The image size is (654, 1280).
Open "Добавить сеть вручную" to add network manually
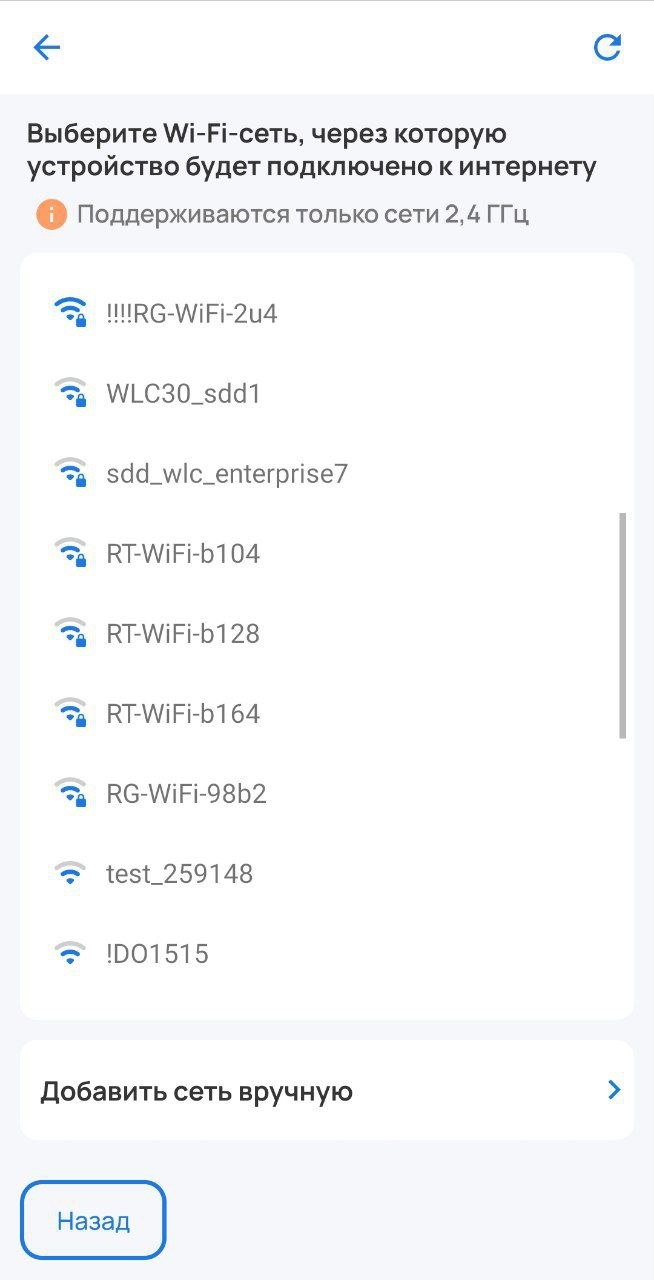click(x=326, y=1090)
